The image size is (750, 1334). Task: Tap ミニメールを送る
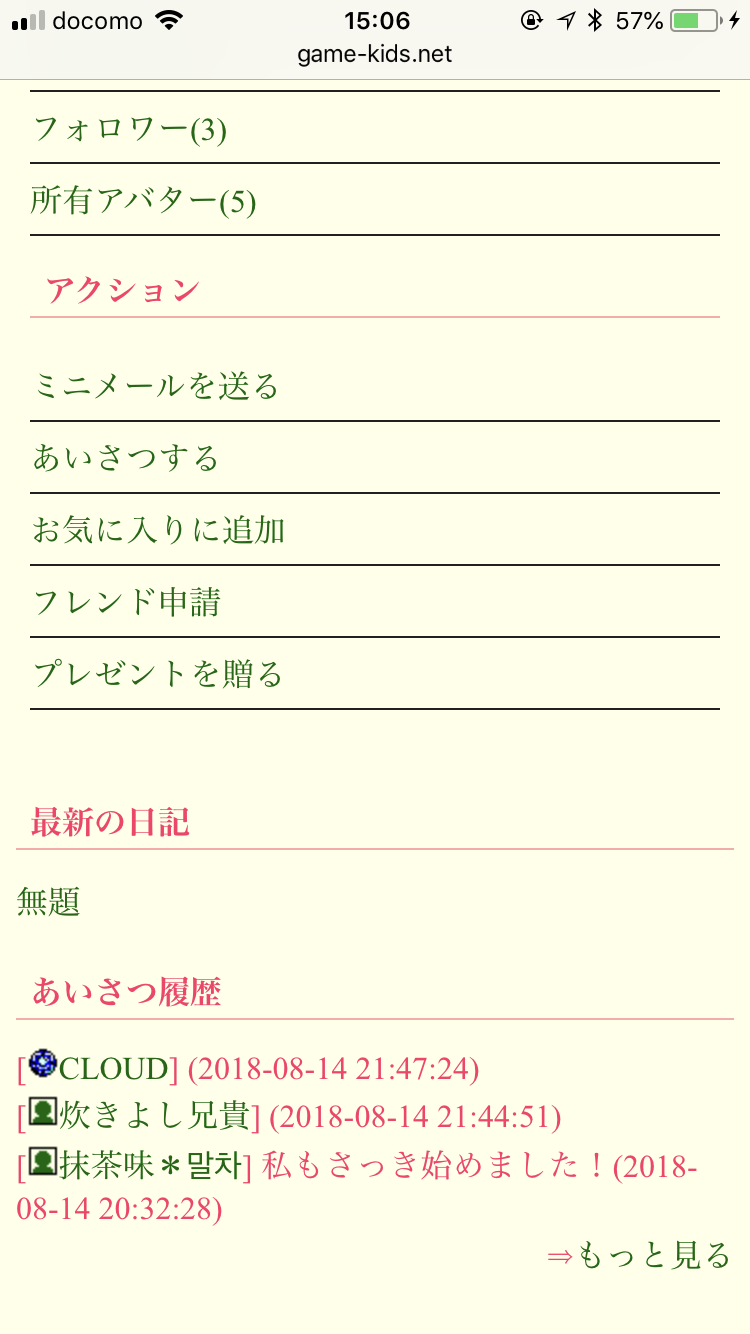[375, 386]
